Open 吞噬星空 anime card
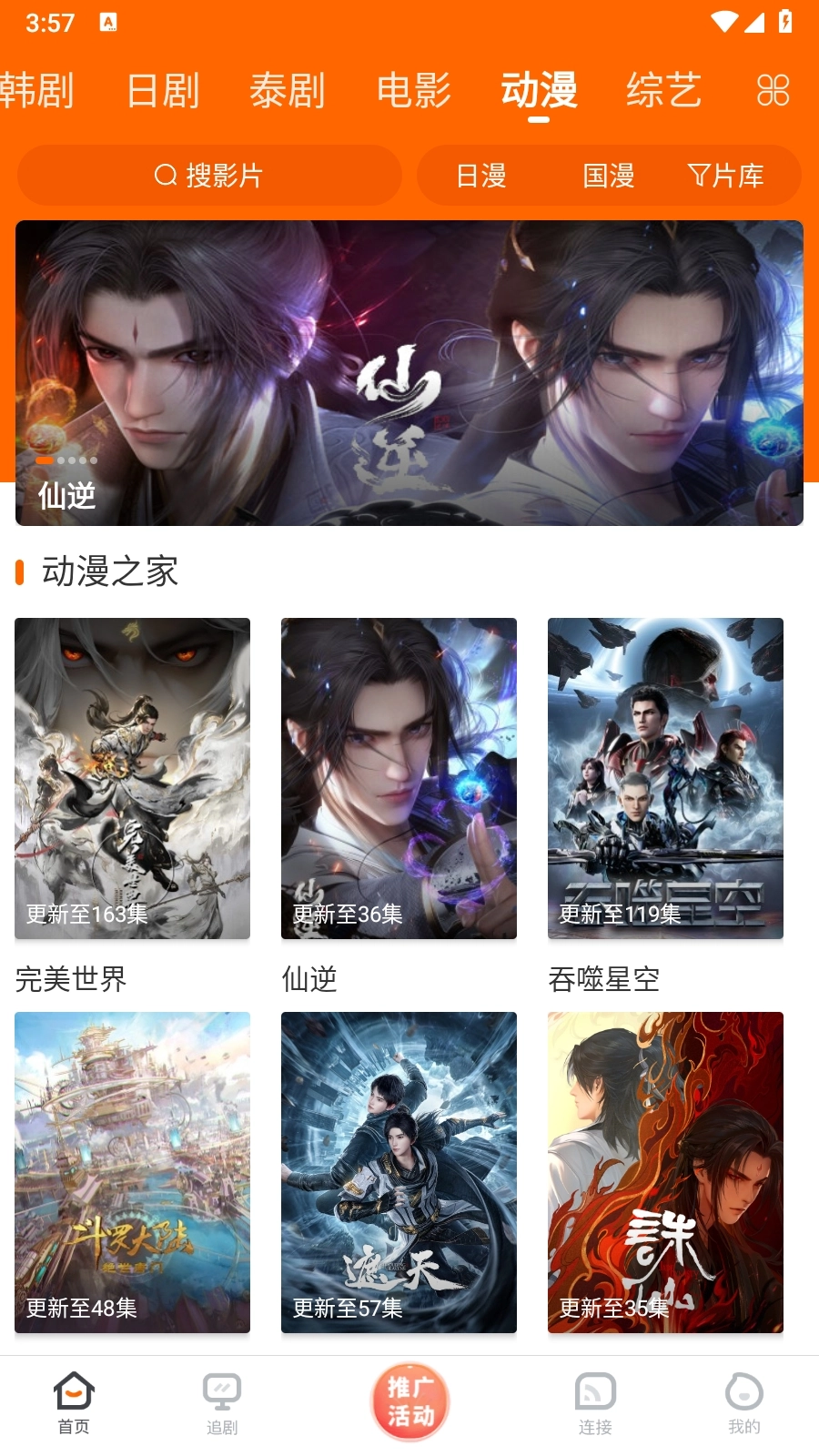Viewport: 819px width, 1456px height. click(665, 779)
